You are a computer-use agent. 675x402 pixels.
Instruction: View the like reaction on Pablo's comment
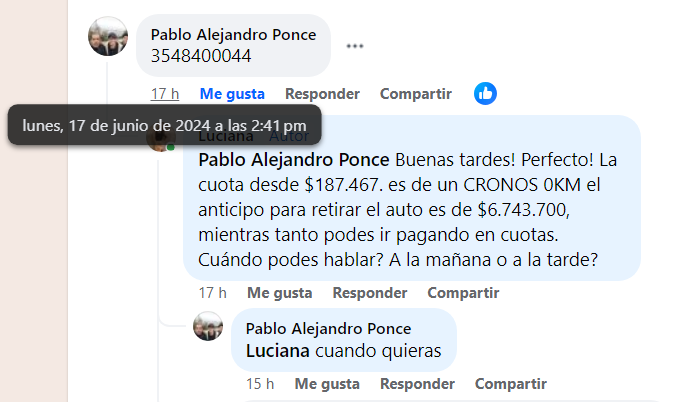click(x=486, y=94)
